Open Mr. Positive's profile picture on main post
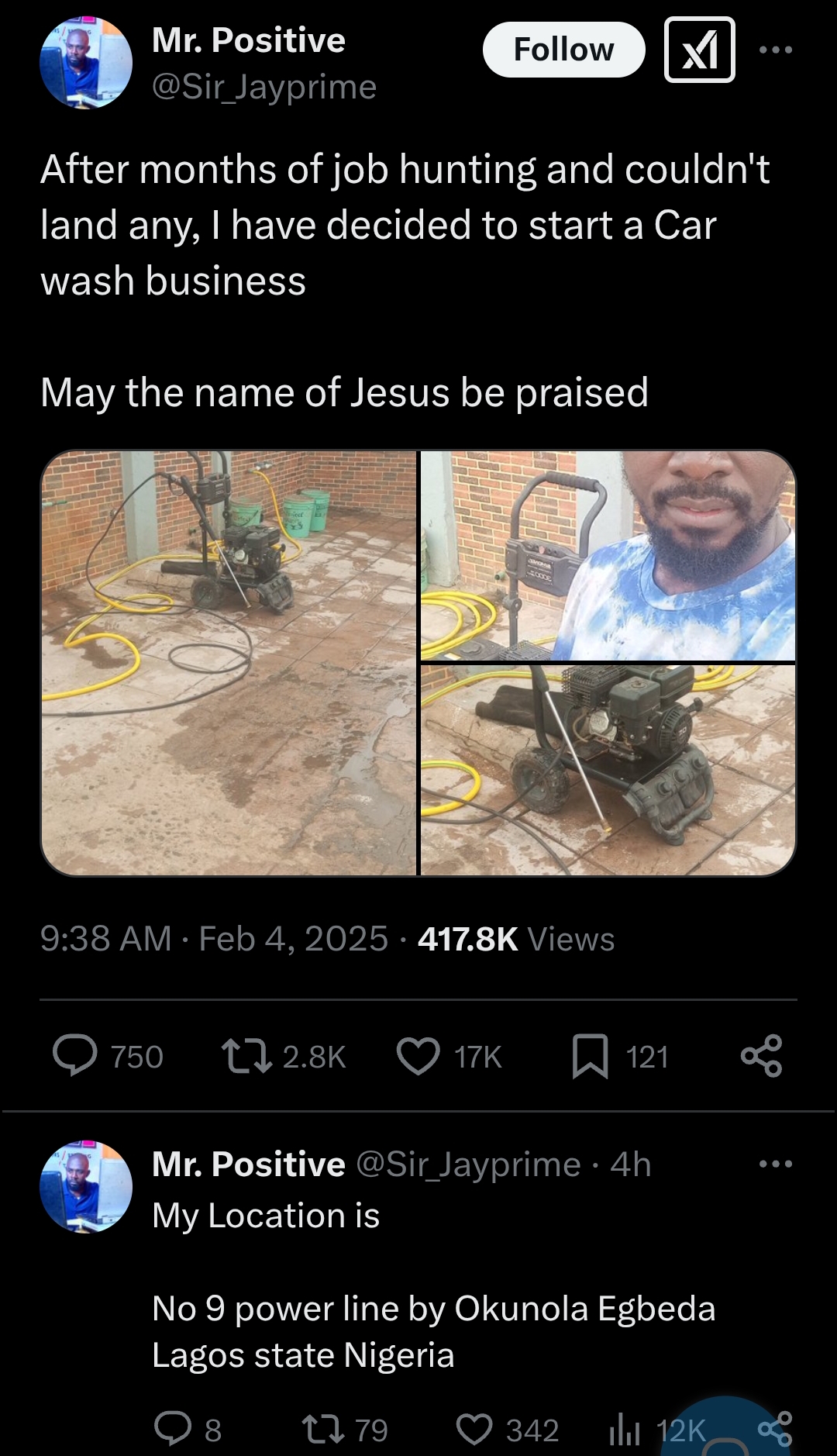 (x=86, y=63)
